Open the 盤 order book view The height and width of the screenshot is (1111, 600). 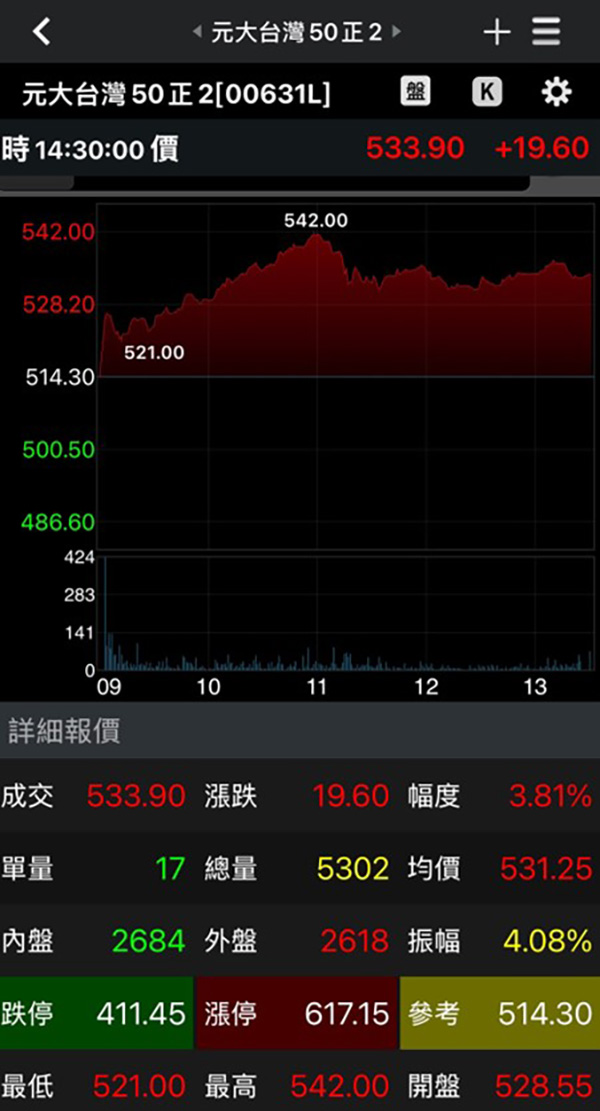coord(415,93)
